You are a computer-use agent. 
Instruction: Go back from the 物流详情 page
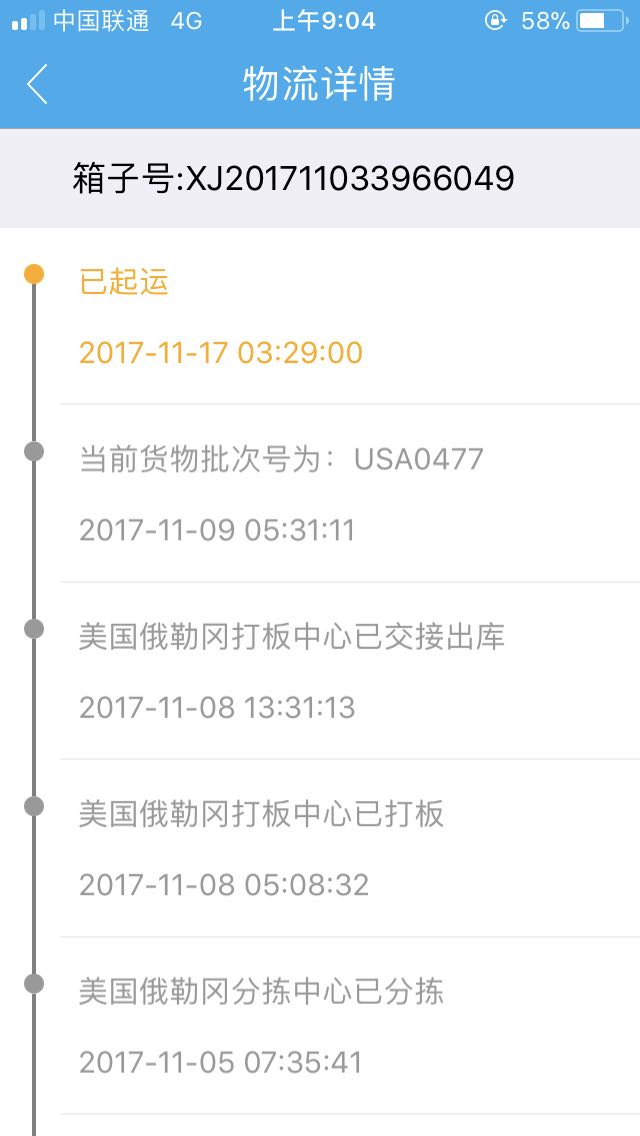tap(37, 84)
